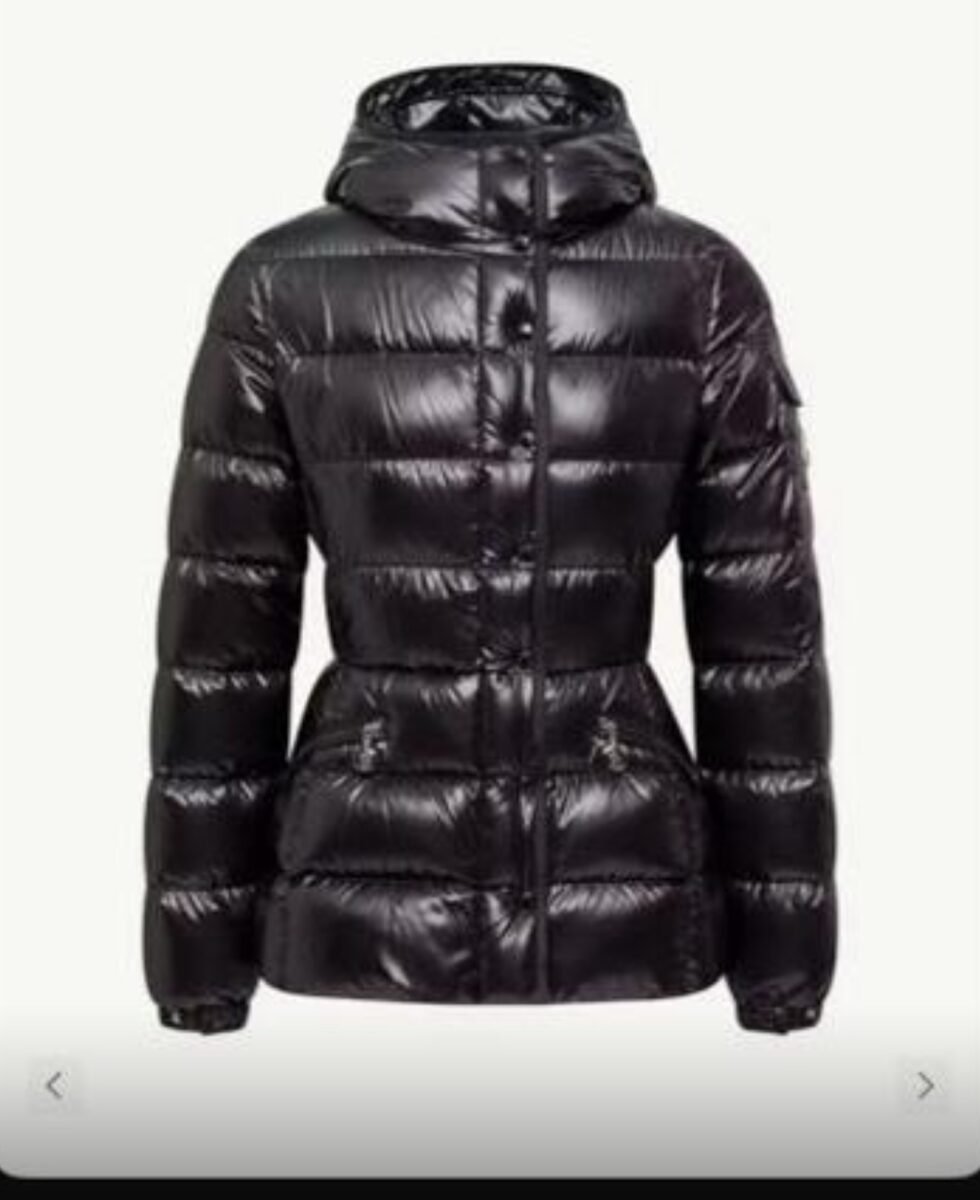Screen dimensions: 980x1200
Task: Show the next product photo
Action: 925,1085
